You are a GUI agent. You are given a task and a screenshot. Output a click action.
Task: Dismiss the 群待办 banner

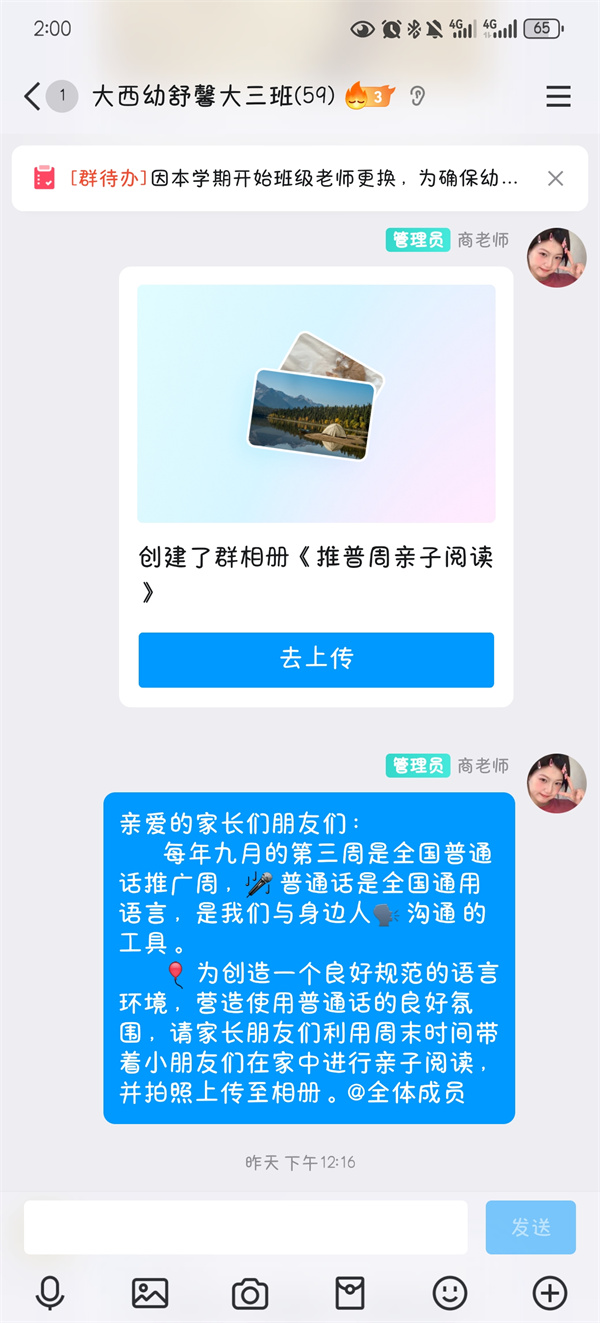[556, 179]
